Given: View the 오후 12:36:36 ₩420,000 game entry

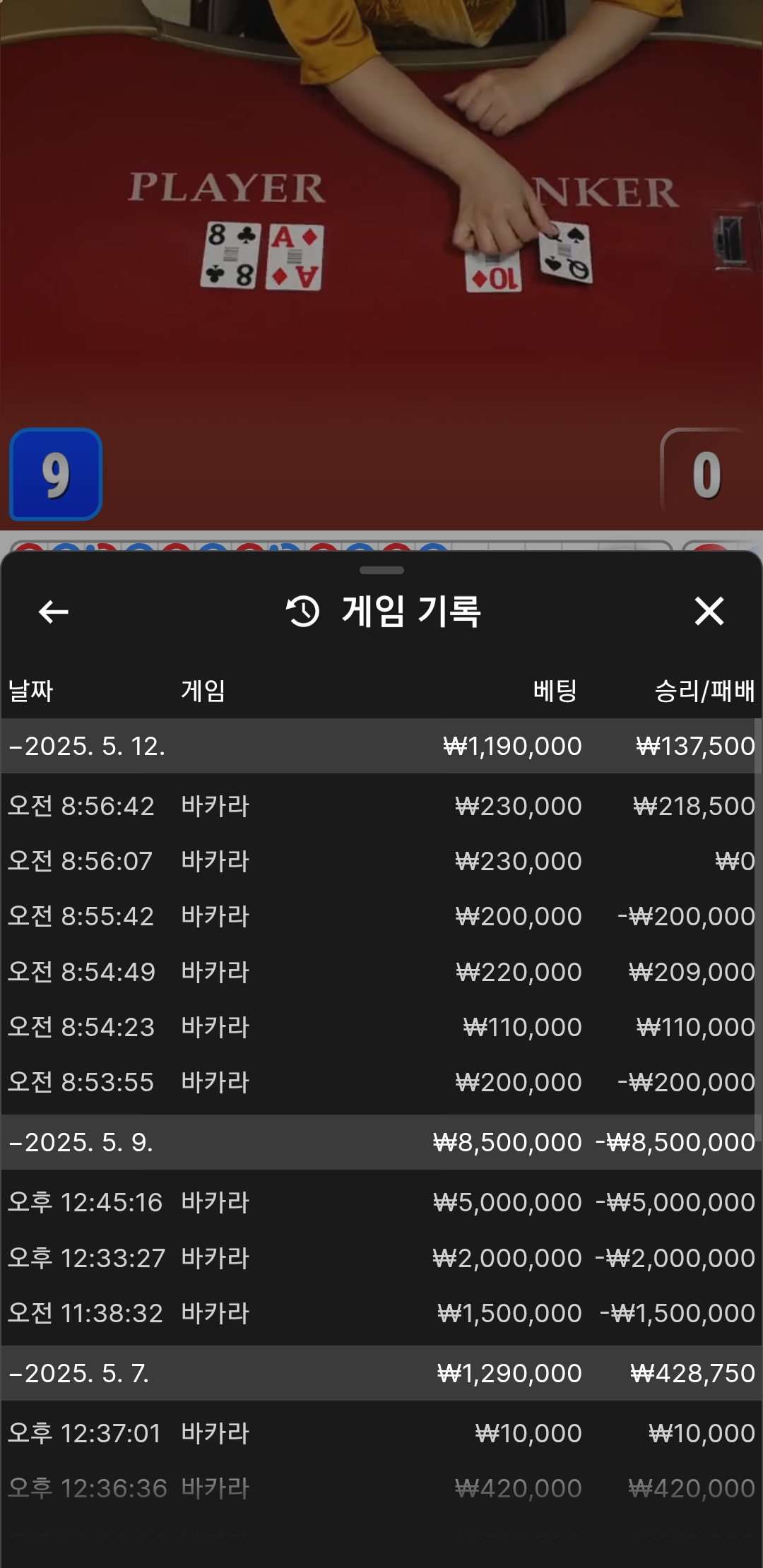Looking at the screenshot, I should pyautogui.click(x=381, y=1488).
